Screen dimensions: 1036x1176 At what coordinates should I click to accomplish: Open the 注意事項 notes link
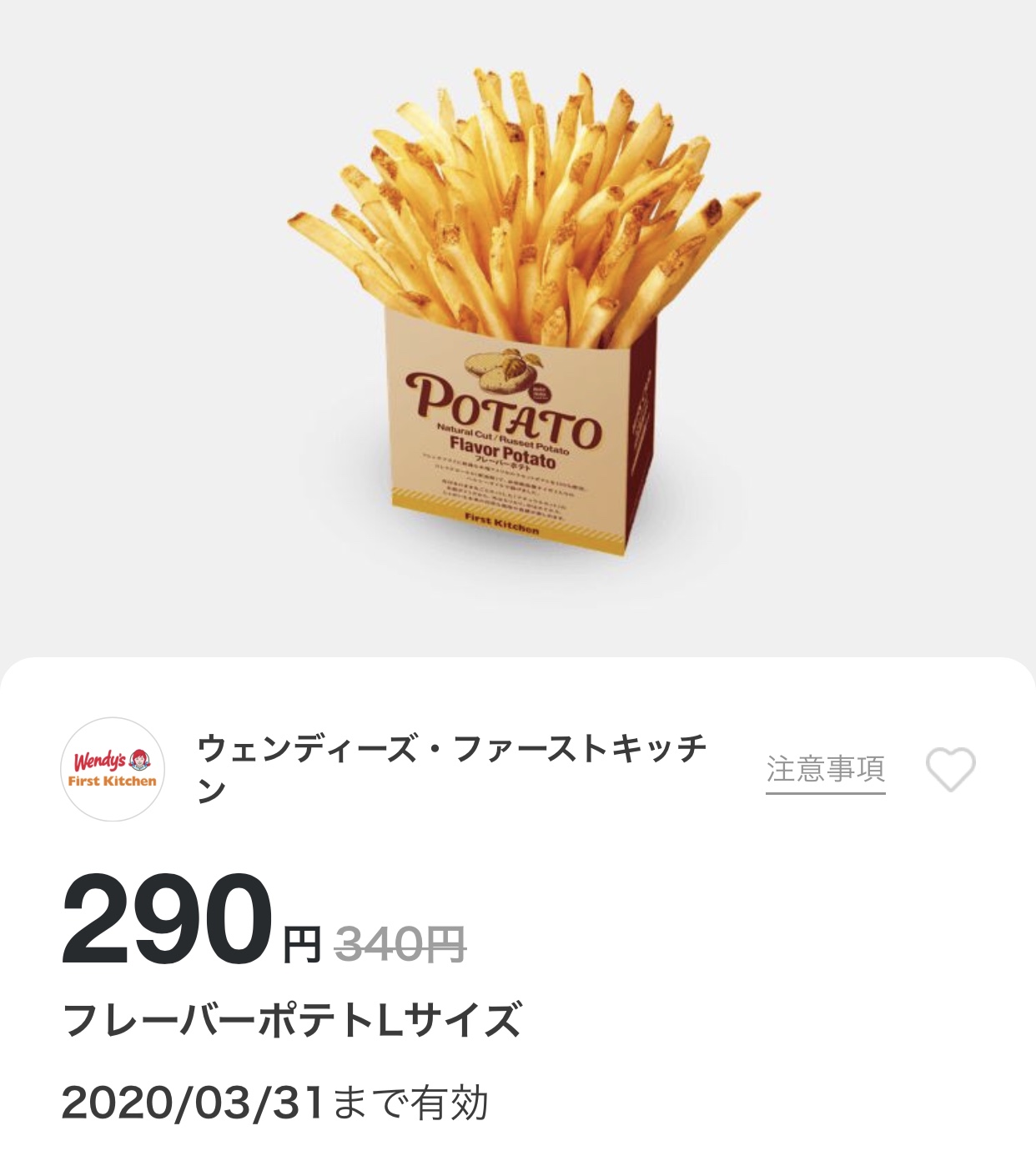(x=825, y=770)
